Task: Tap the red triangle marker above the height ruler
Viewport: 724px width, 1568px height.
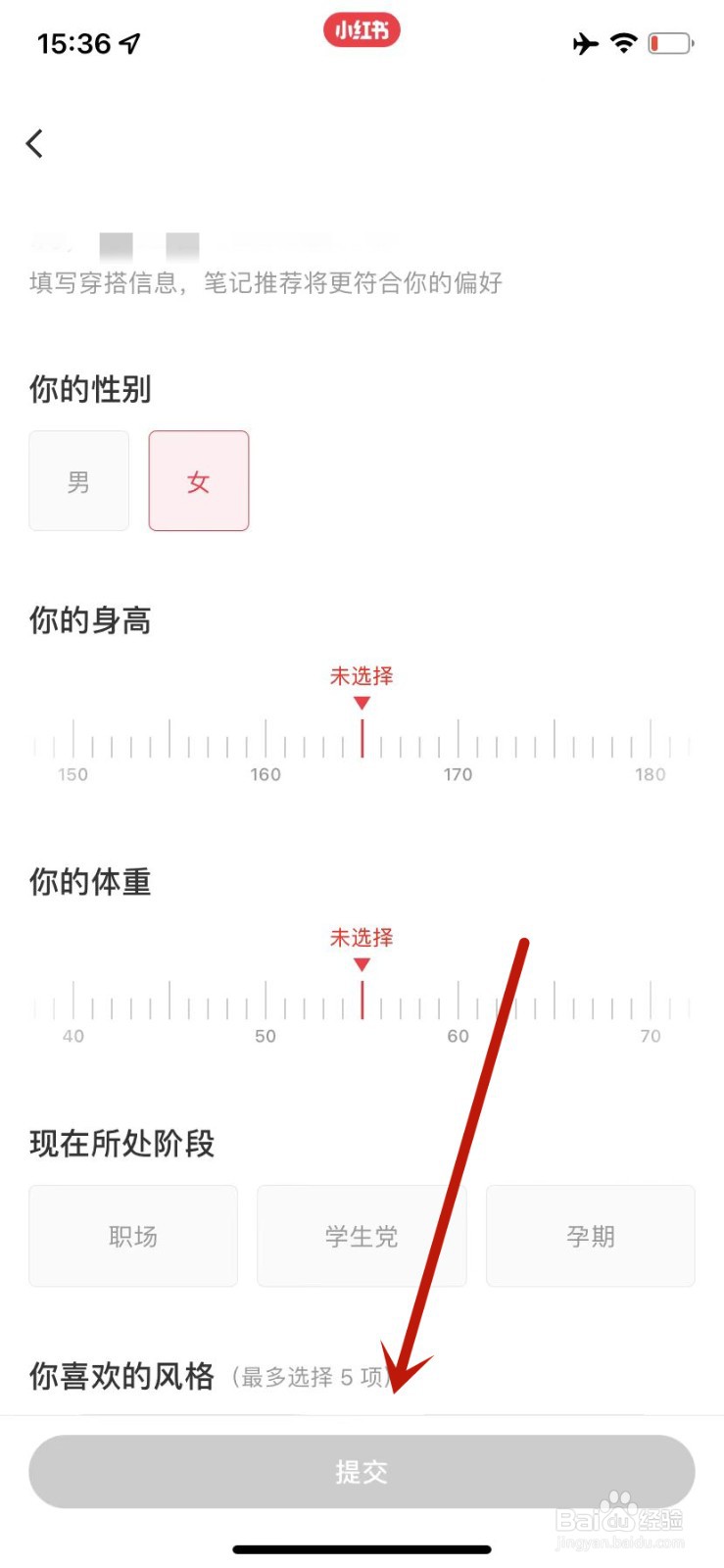Action: point(362,703)
